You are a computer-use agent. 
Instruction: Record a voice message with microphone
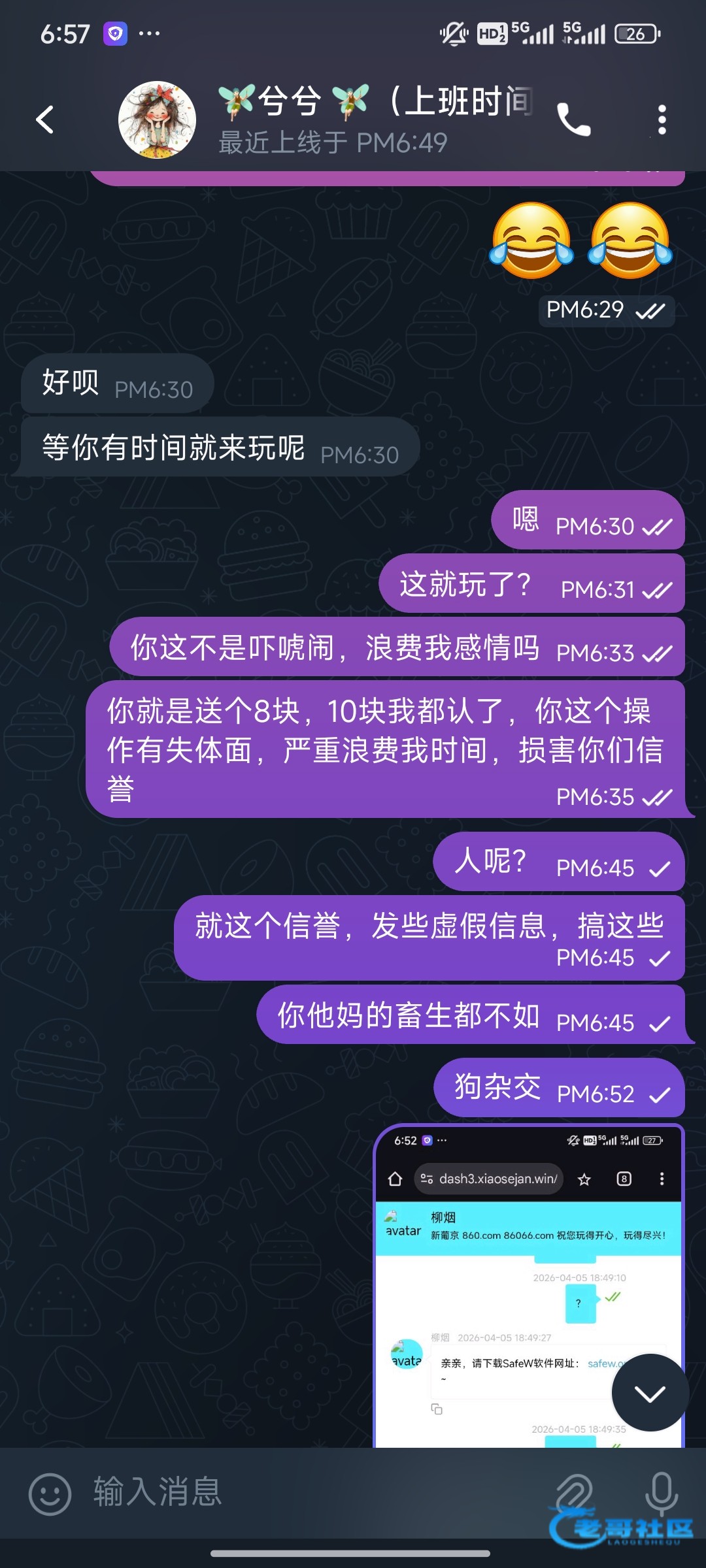coord(661,1494)
